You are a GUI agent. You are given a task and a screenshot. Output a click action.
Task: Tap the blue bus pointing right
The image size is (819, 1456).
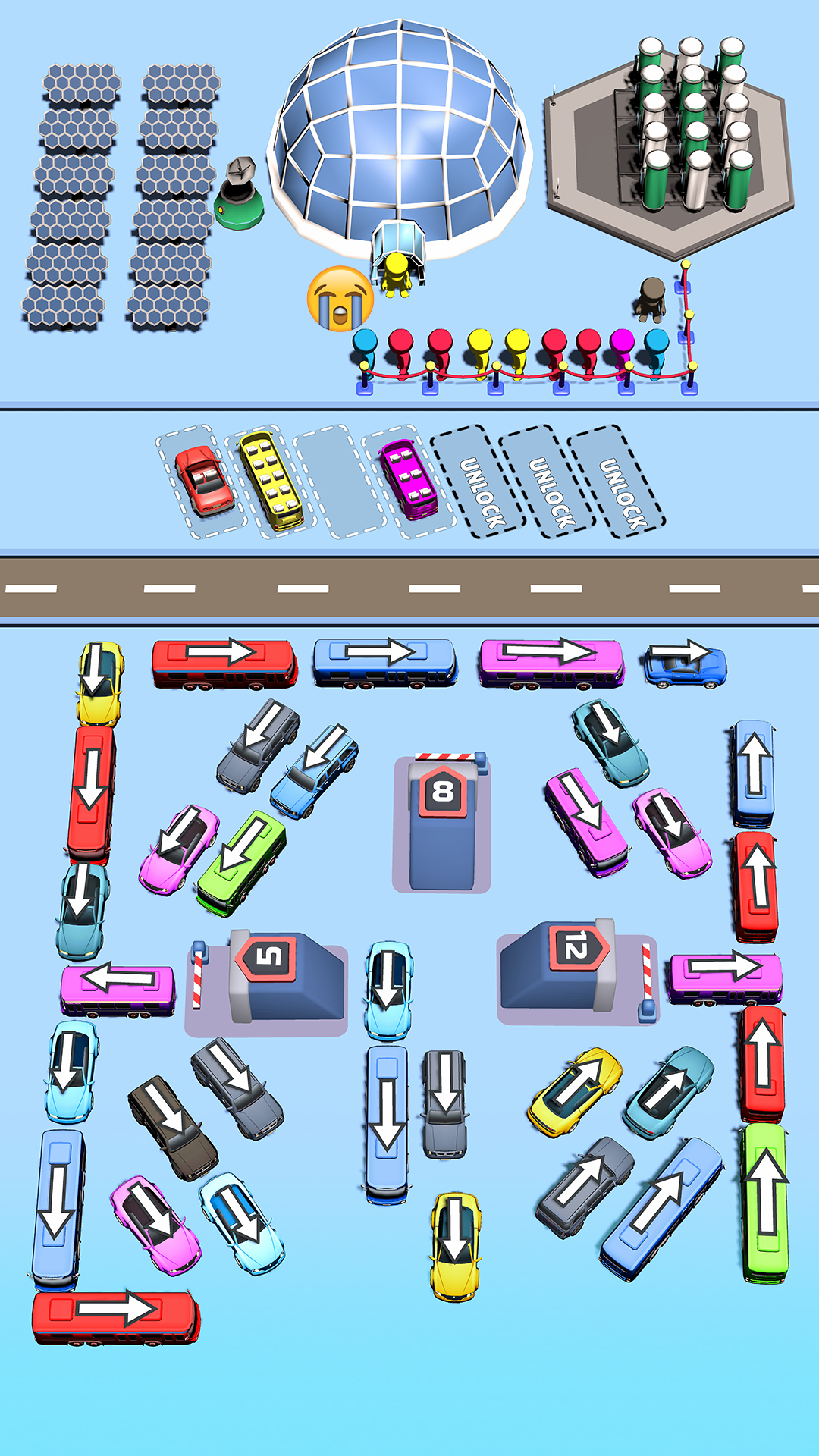384,662
